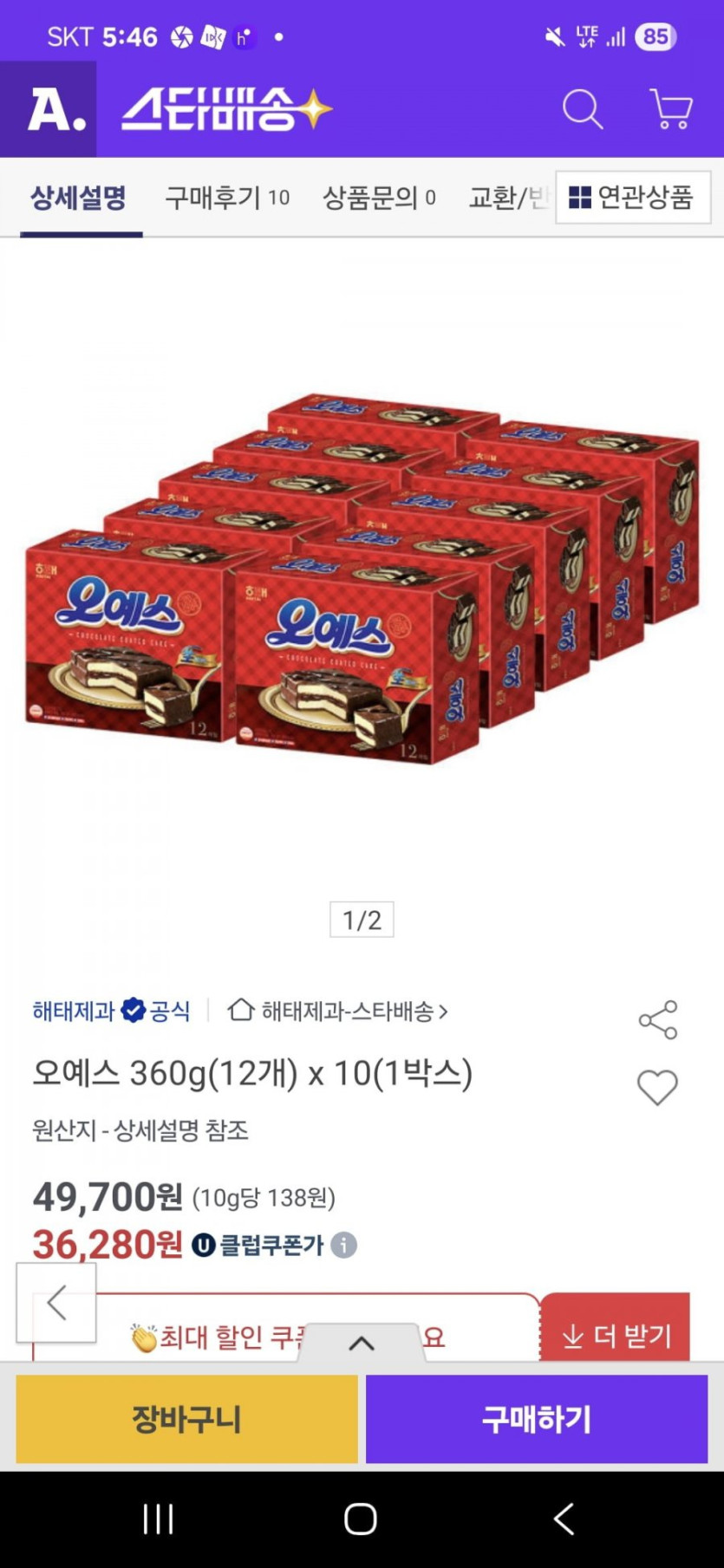Expand the bottom purchase options panel
This screenshot has width=724, height=1568.
point(362,1343)
